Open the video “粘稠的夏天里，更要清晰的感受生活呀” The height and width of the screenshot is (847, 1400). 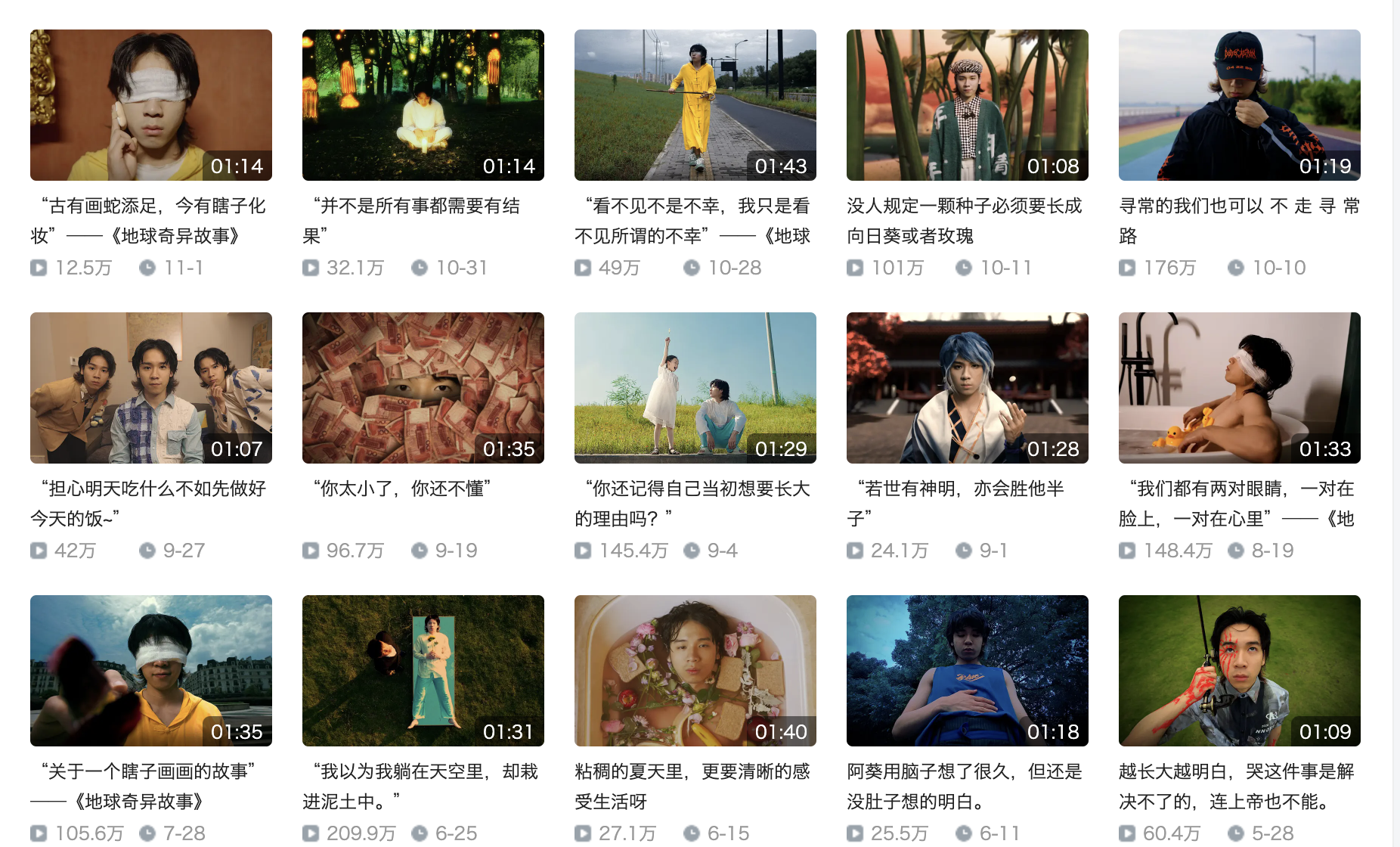click(695, 671)
